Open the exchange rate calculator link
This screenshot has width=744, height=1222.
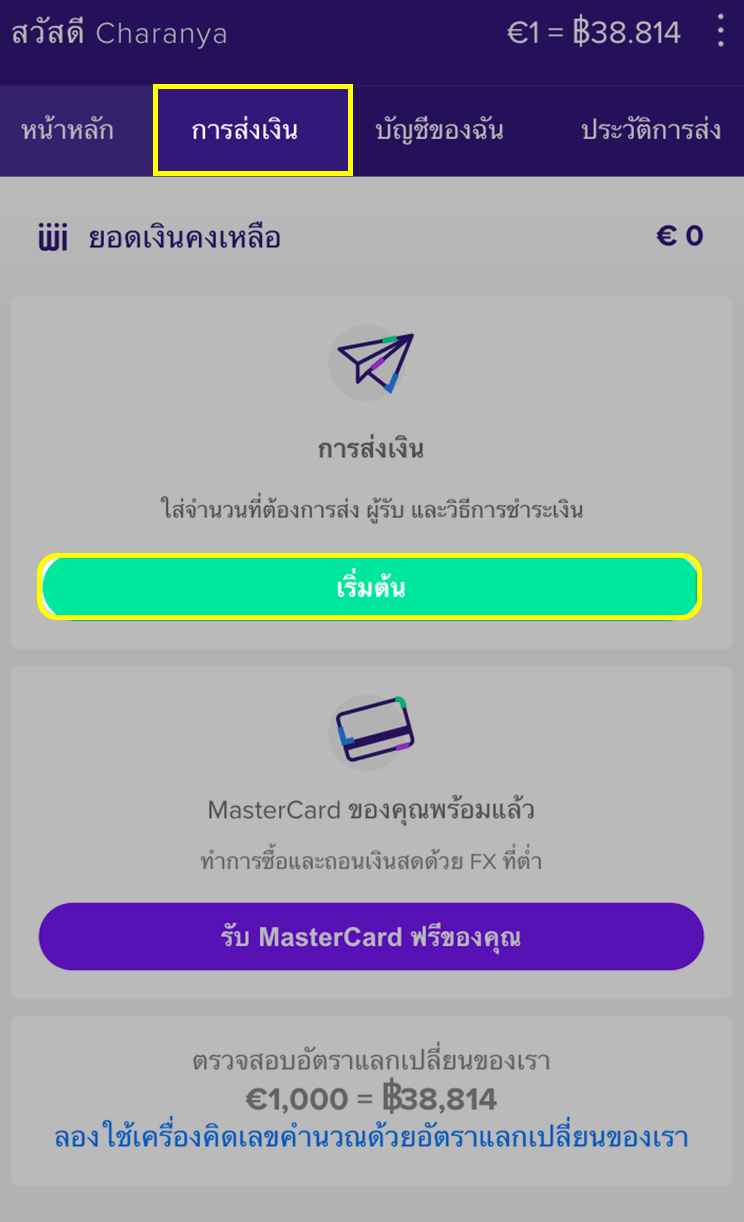tap(371, 1137)
